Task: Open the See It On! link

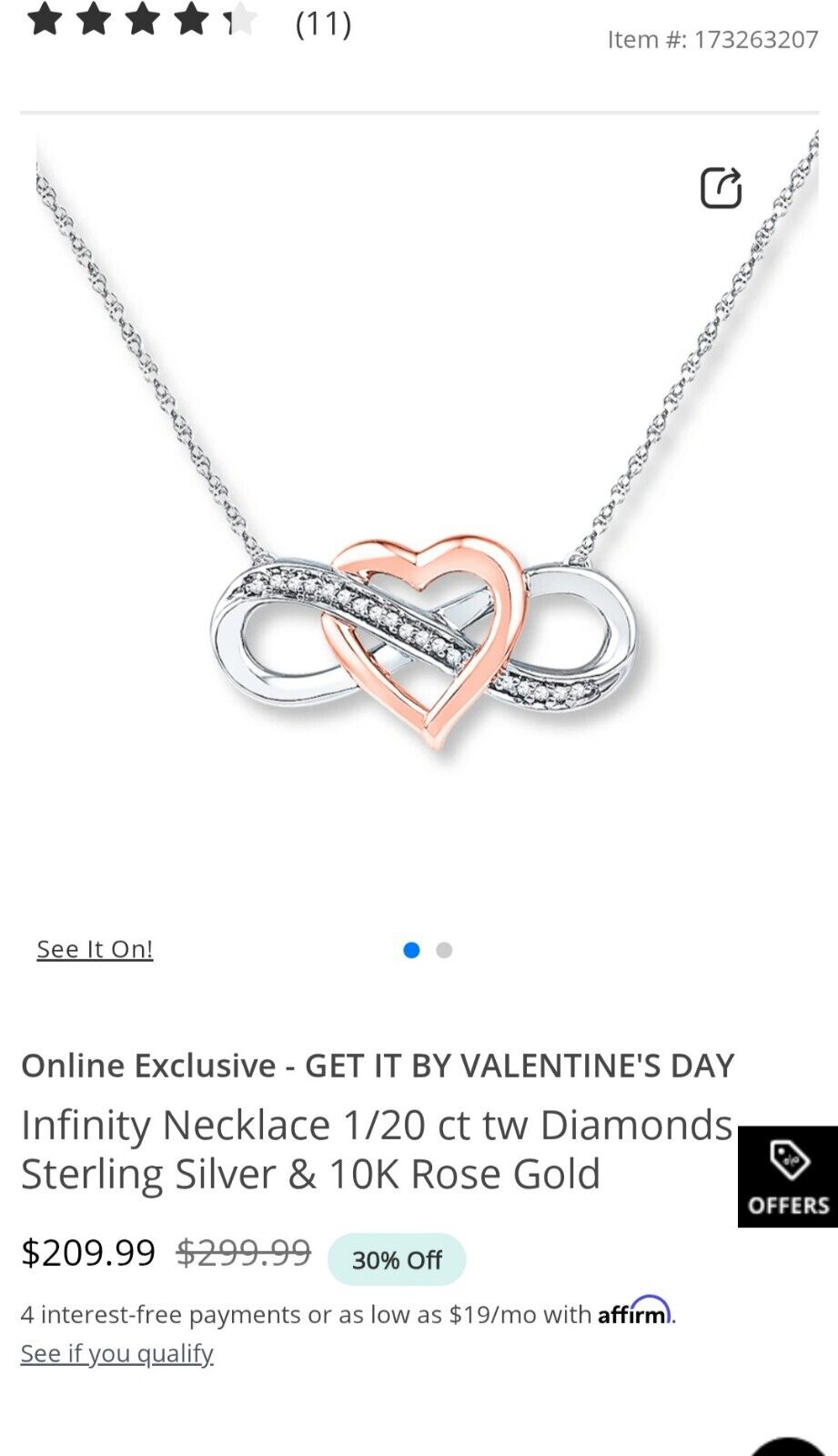Action: [95, 949]
